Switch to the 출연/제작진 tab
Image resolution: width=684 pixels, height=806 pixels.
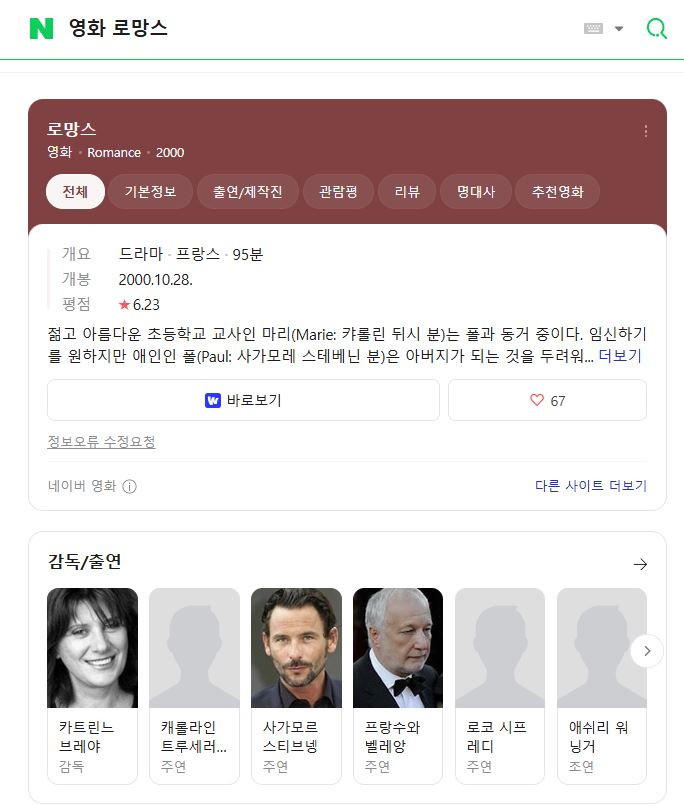tap(247, 192)
